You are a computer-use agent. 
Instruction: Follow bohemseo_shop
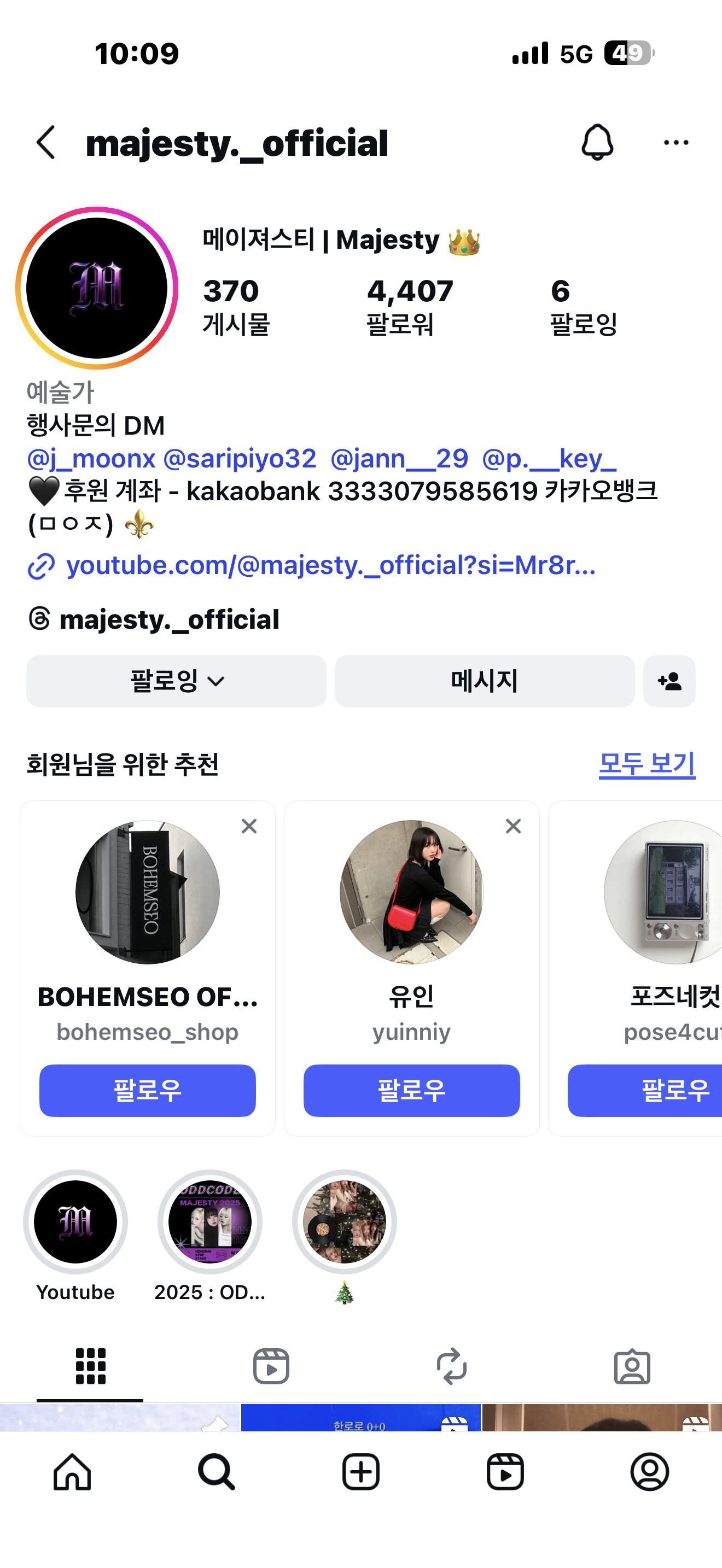[x=147, y=1090]
